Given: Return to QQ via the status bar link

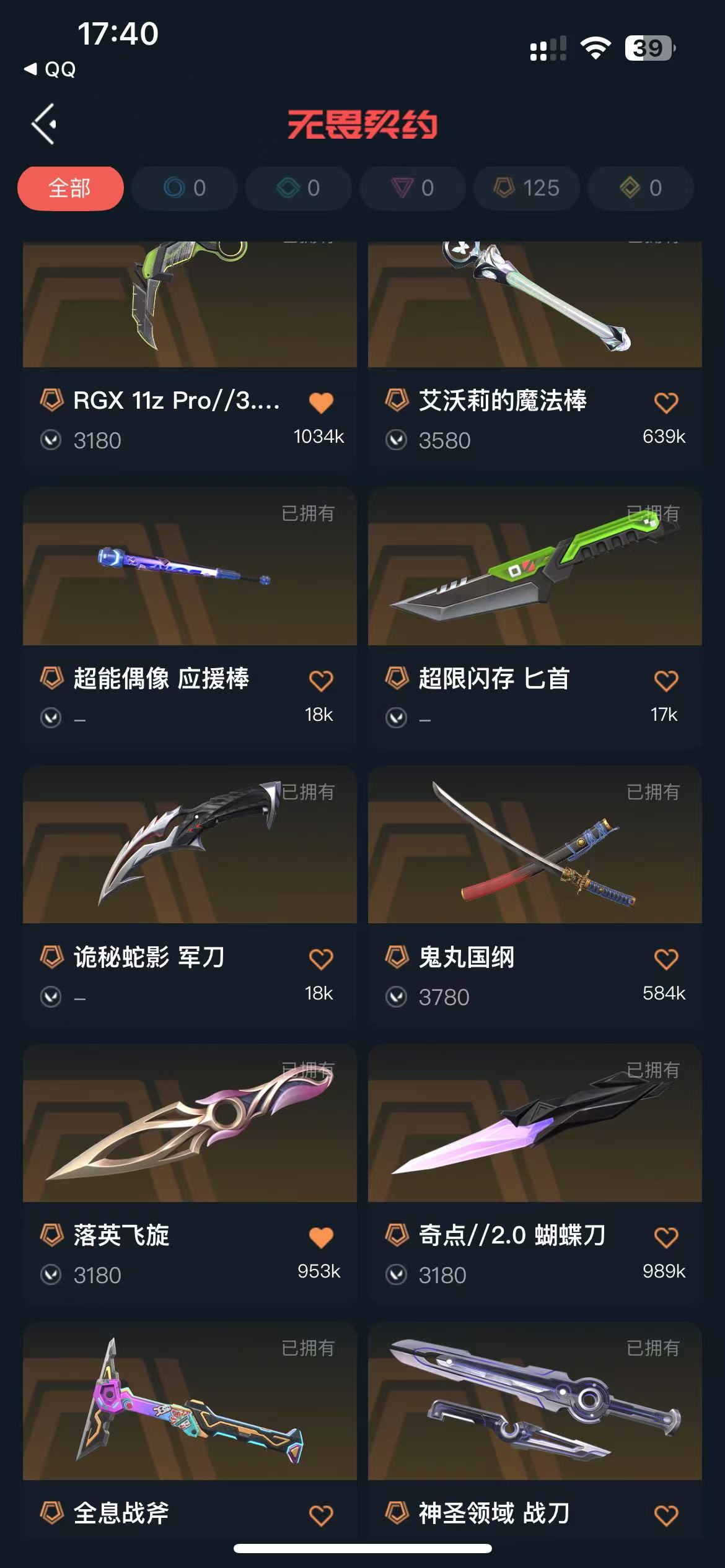Looking at the screenshot, I should pyautogui.click(x=51, y=69).
